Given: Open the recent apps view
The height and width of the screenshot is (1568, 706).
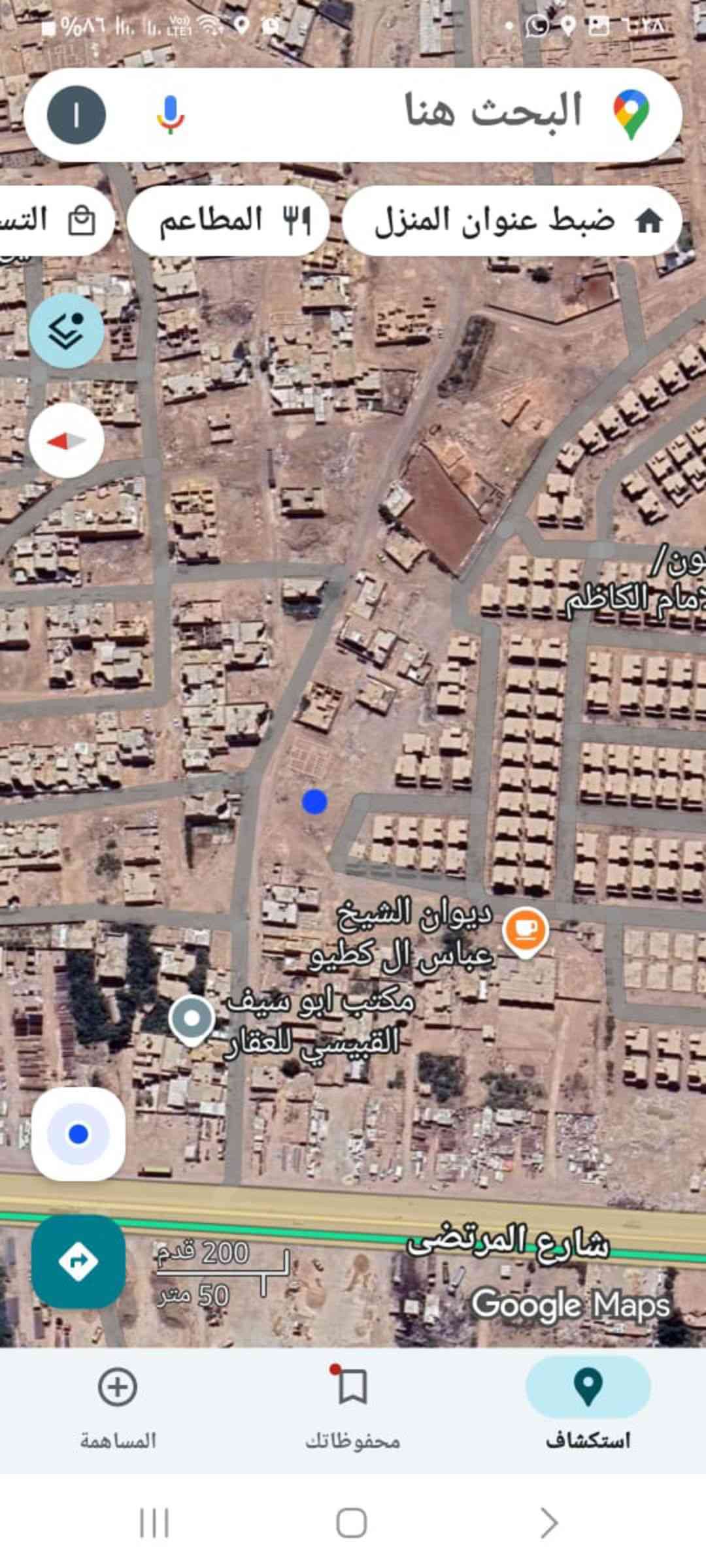Looking at the screenshot, I should tap(154, 1524).
